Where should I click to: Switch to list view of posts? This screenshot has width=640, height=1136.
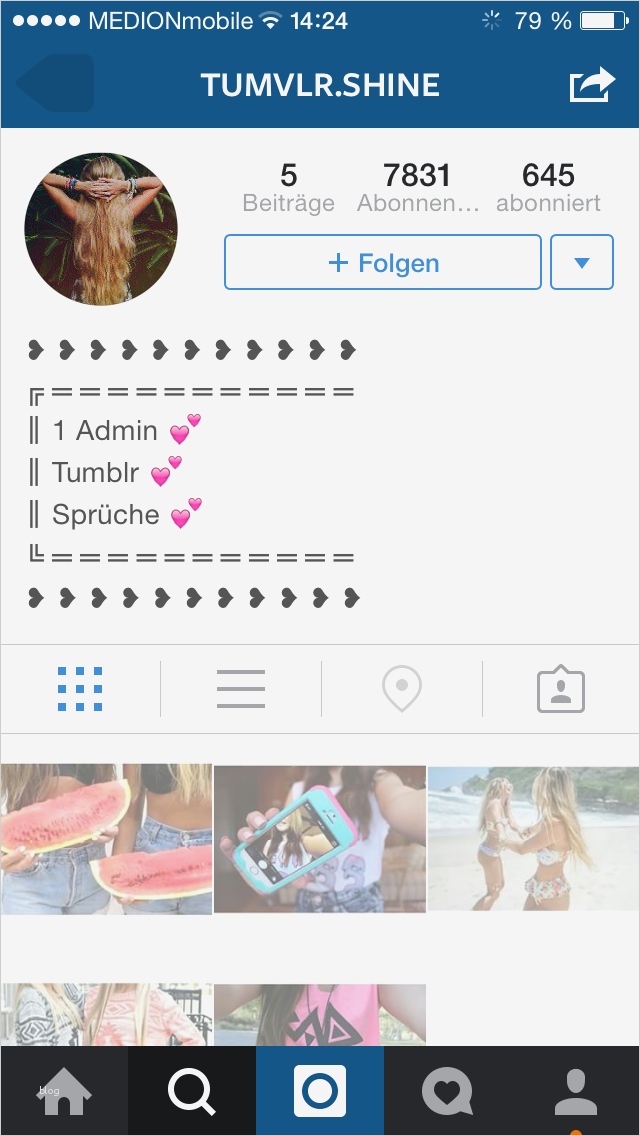point(241,689)
